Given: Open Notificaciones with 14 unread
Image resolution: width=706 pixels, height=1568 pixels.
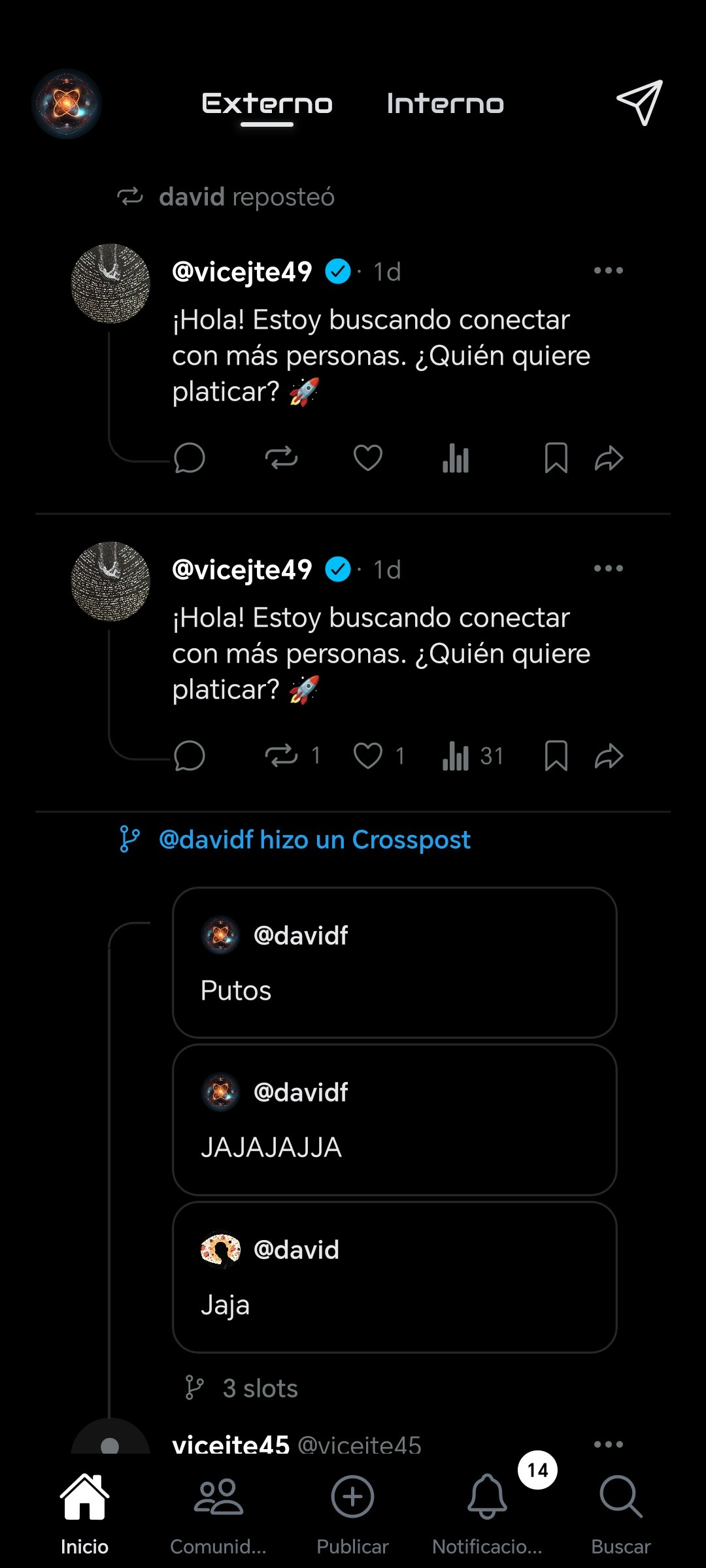Looking at the screenshot, I should point(488,1511).
